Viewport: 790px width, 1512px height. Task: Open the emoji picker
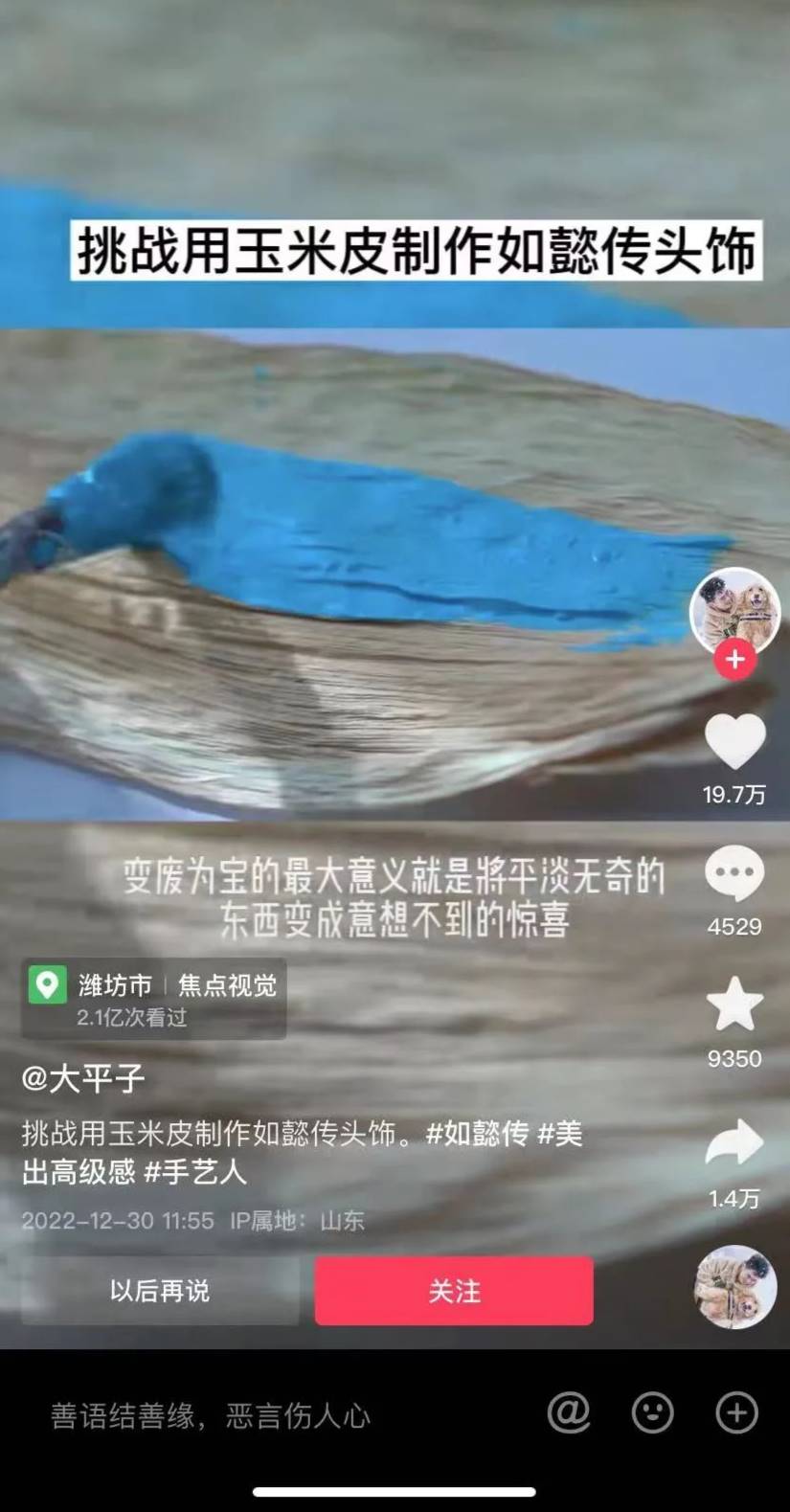[653, 1412]
